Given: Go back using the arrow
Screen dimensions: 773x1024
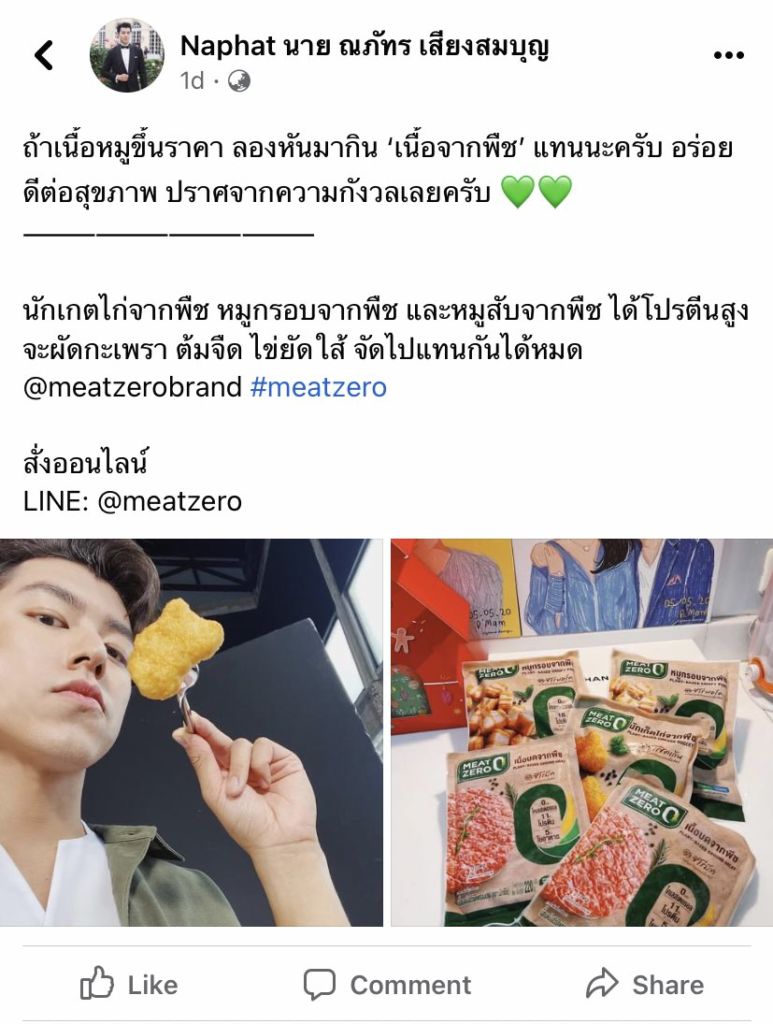Looking at the screenshot, I should click(44, 56).
